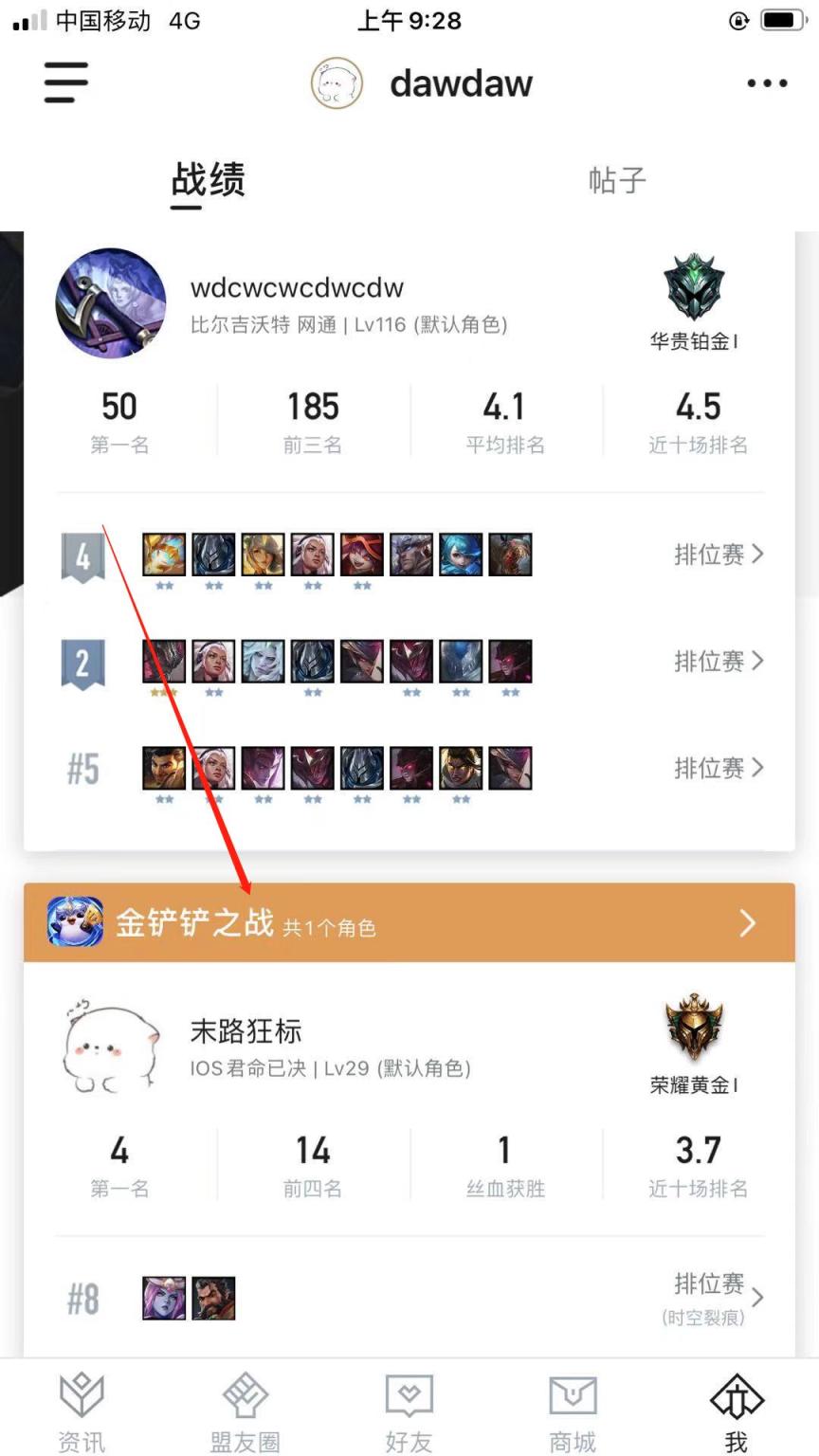Open the three-dot overflow menu
This screenshot has width=819, height=1456.
(x=767, y=83)
